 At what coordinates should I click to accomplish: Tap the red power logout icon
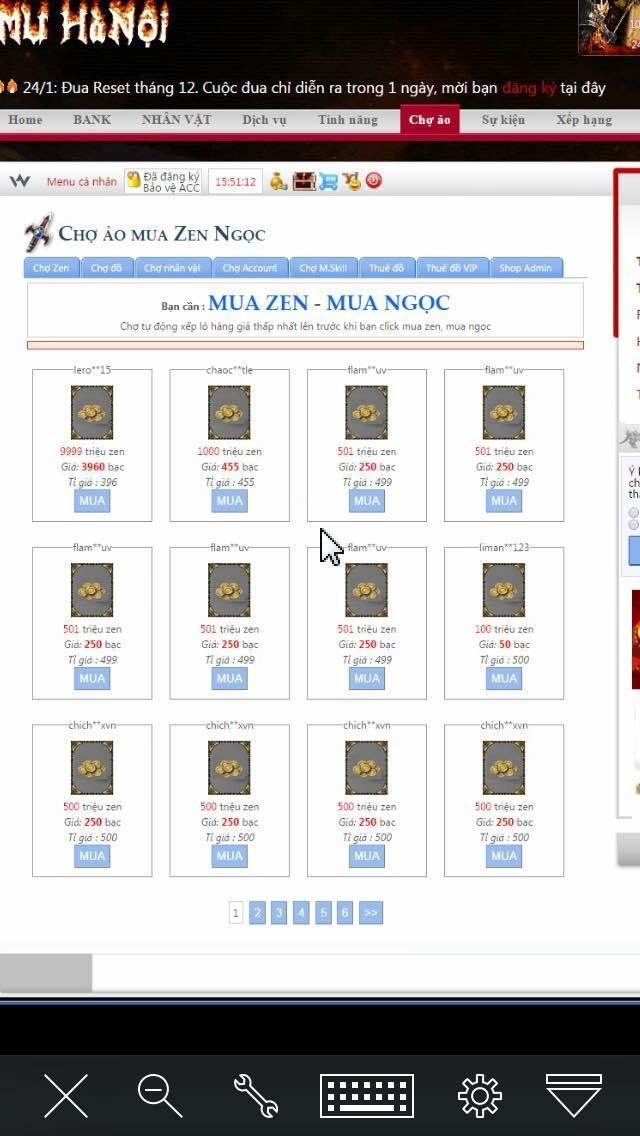(373, 181)
